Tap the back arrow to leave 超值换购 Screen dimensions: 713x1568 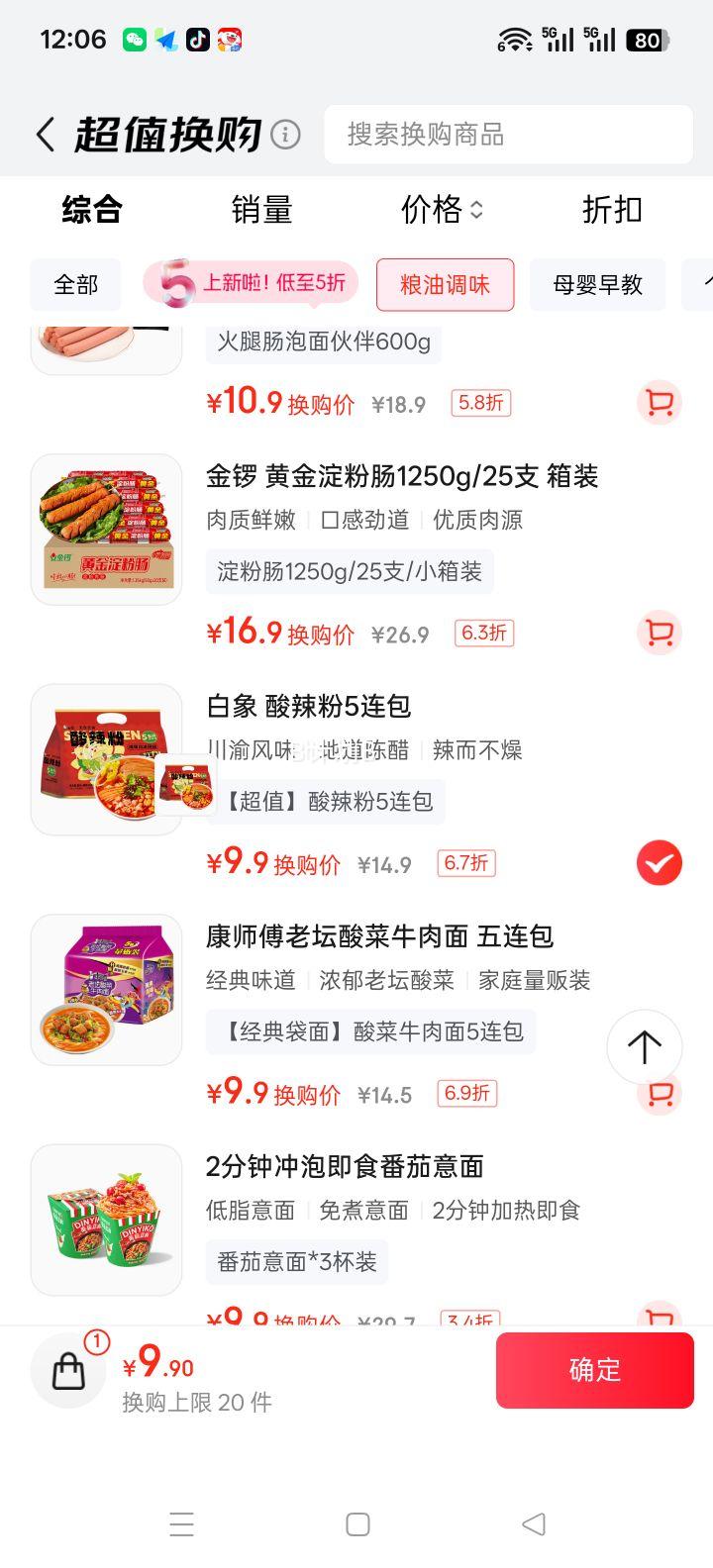44,133
